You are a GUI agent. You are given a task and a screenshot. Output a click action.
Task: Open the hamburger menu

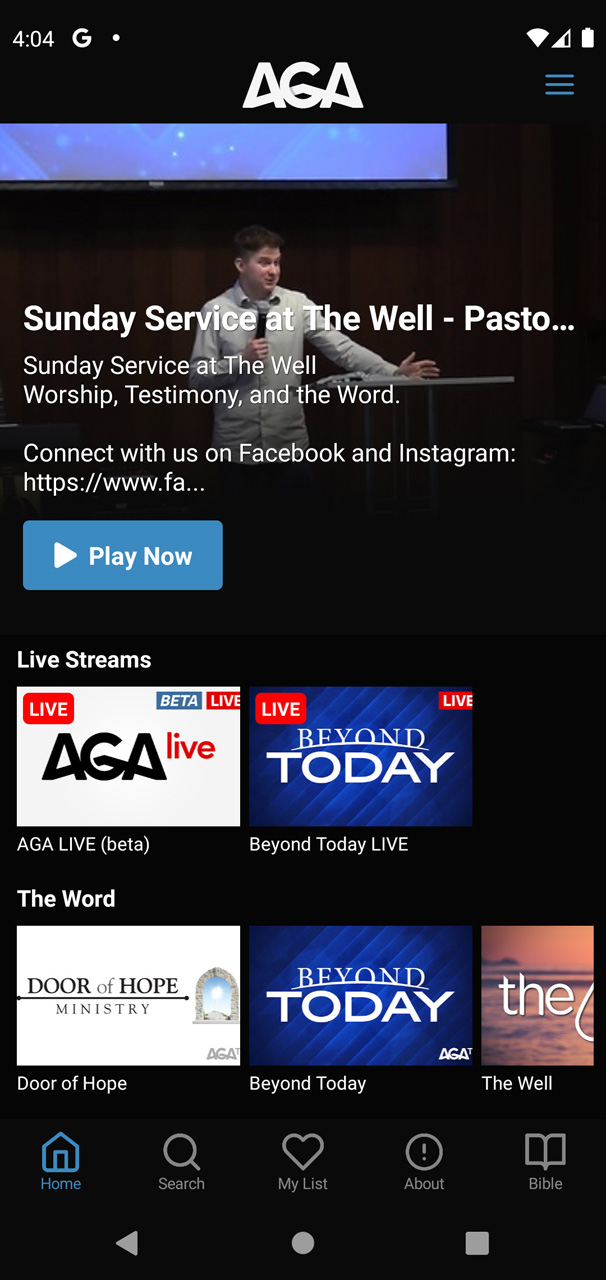click(x=559, y=85)
